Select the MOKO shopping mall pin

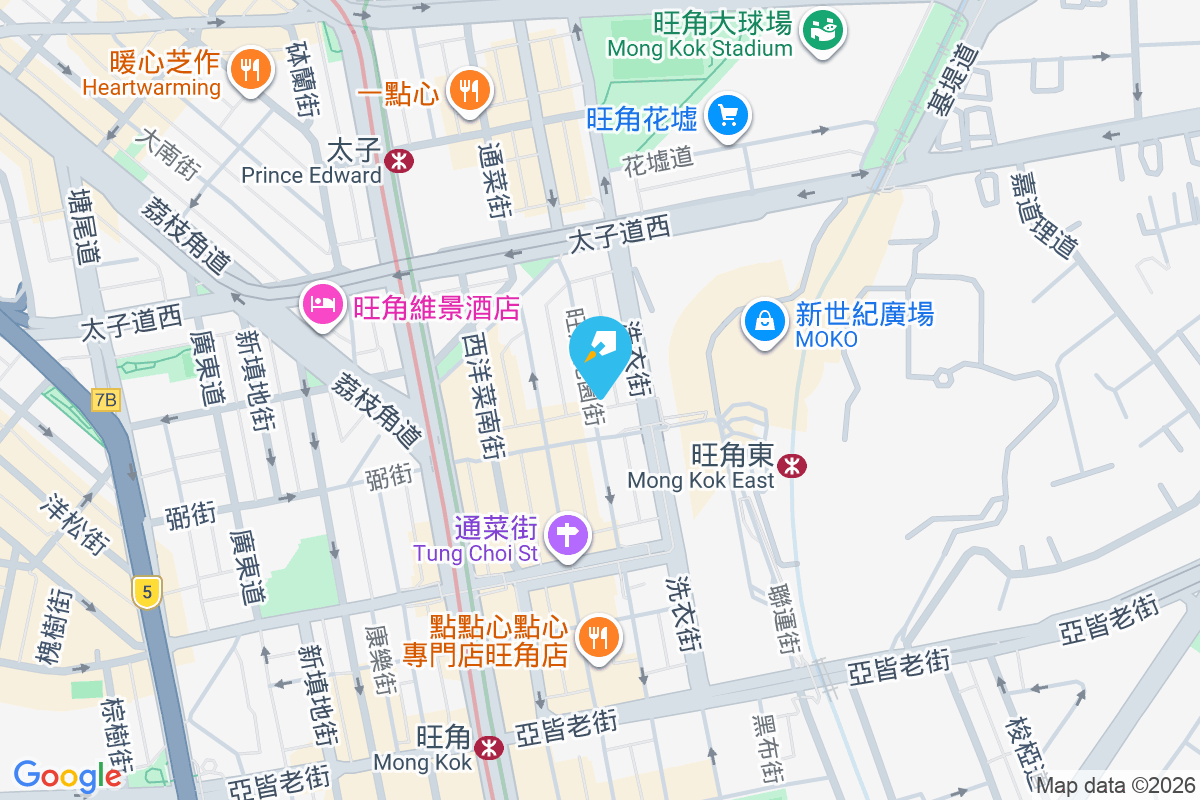click(765, 322)
